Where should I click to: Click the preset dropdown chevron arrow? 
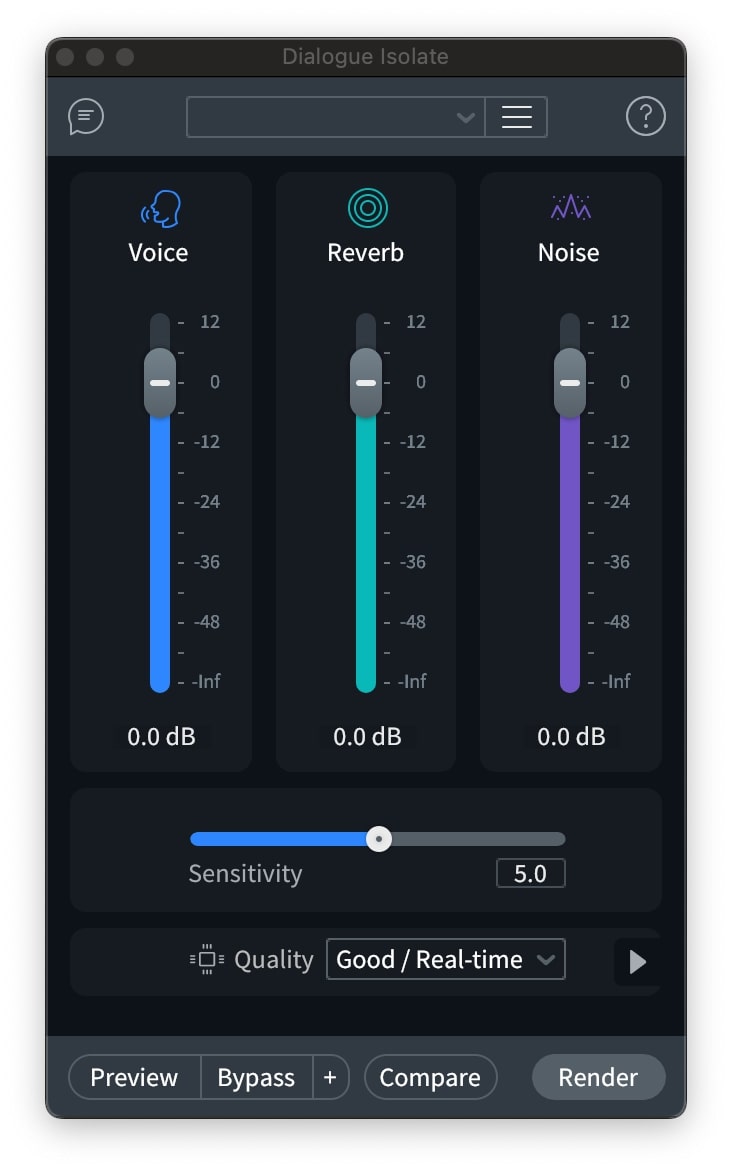(466, 117)
